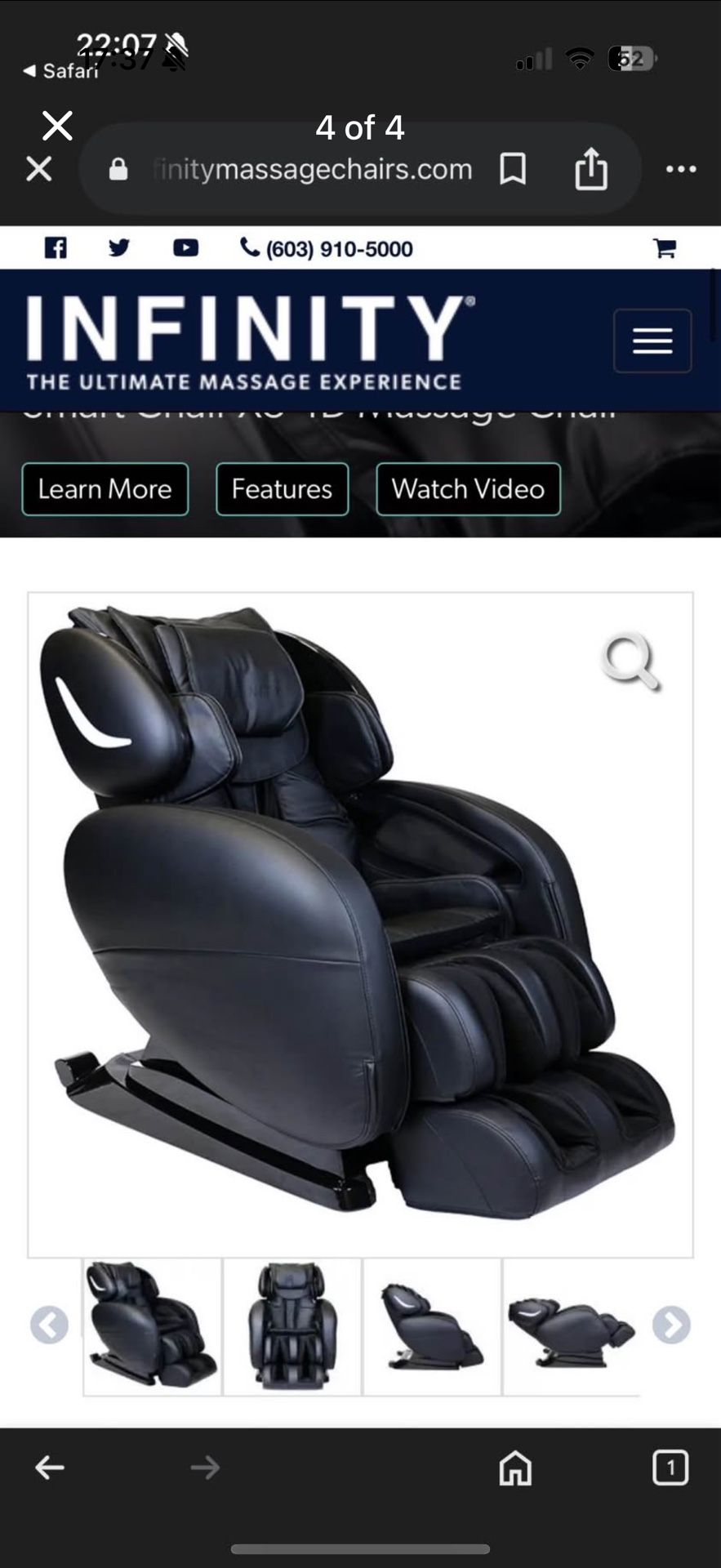
Task: Close the browser tab
Action: pos(39,169)
